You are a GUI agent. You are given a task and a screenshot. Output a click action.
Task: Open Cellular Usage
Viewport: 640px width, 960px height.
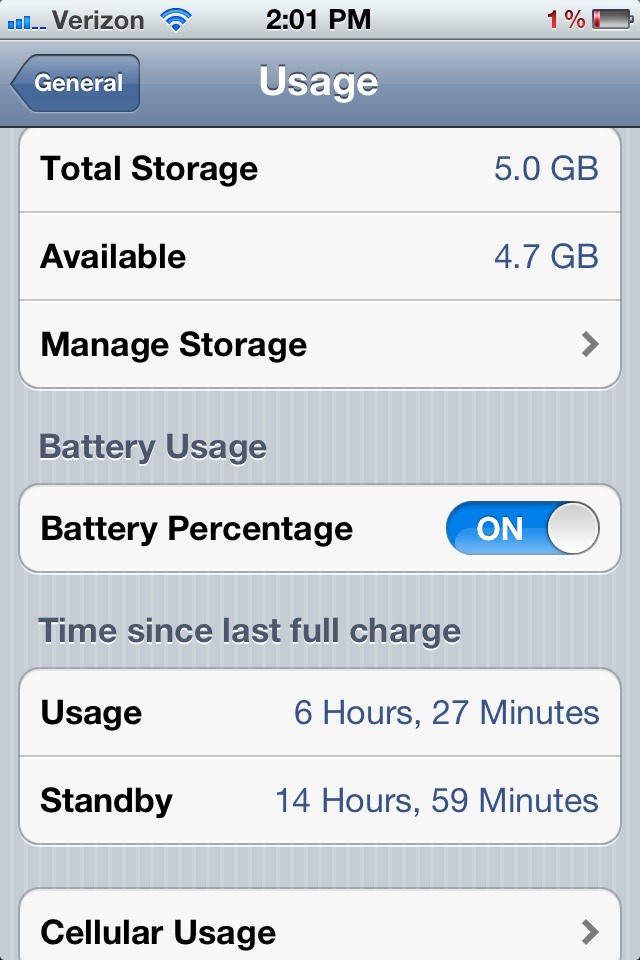(320, 928)
